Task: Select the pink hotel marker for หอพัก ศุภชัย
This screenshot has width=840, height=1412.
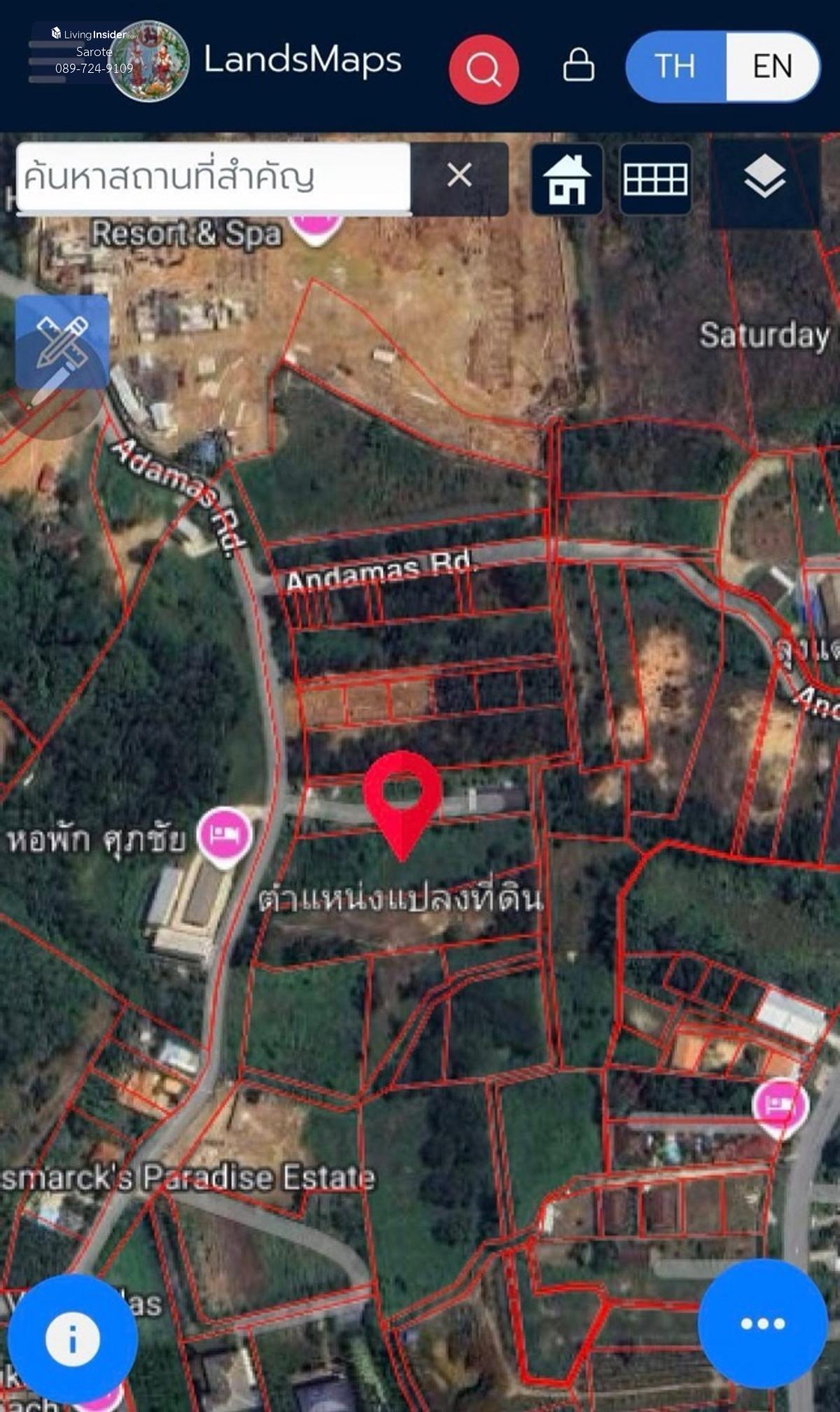Action: pyautogui.click(x=224, y=835)
